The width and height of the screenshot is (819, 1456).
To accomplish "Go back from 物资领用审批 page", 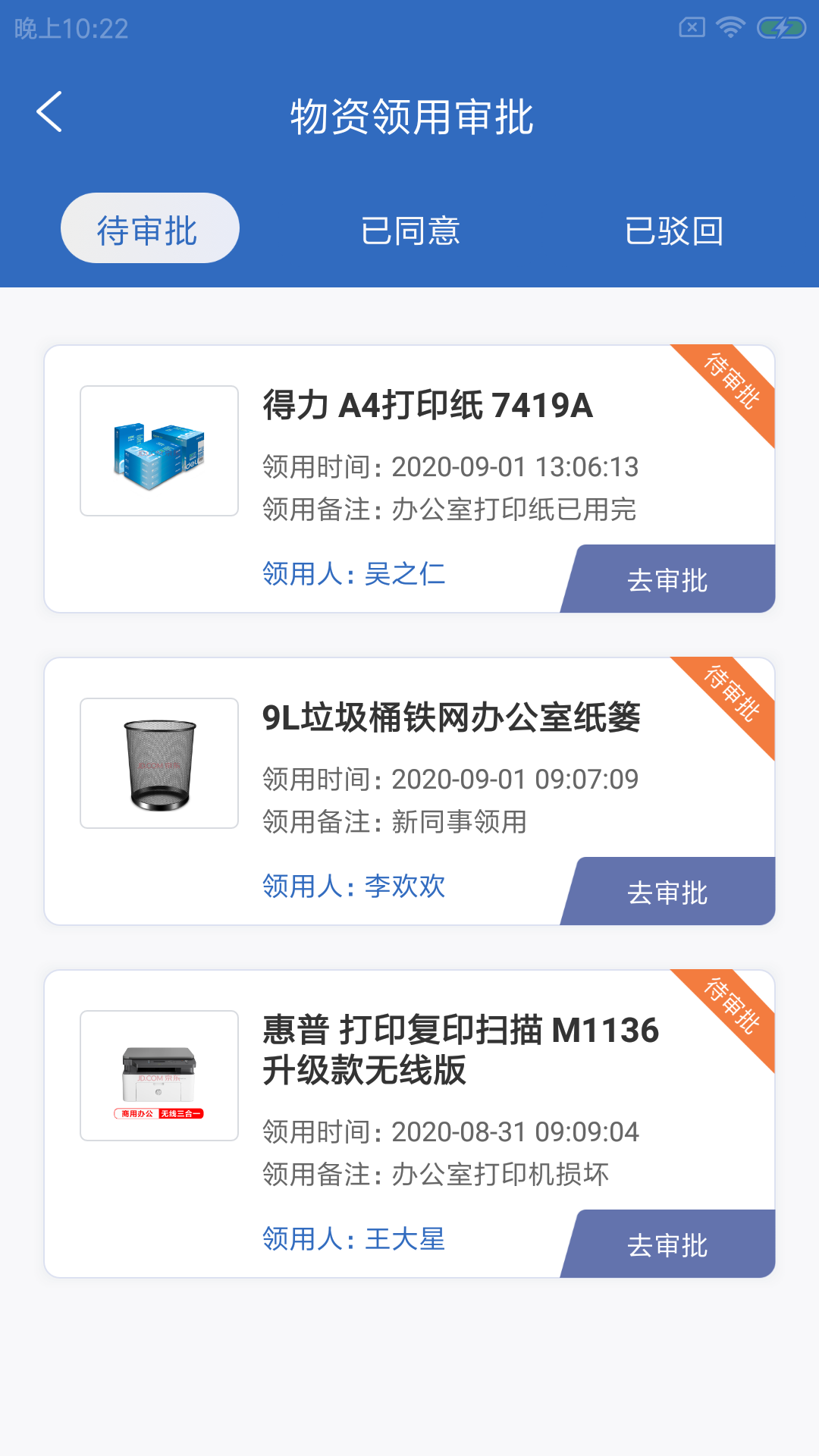I will coord(50,112).
